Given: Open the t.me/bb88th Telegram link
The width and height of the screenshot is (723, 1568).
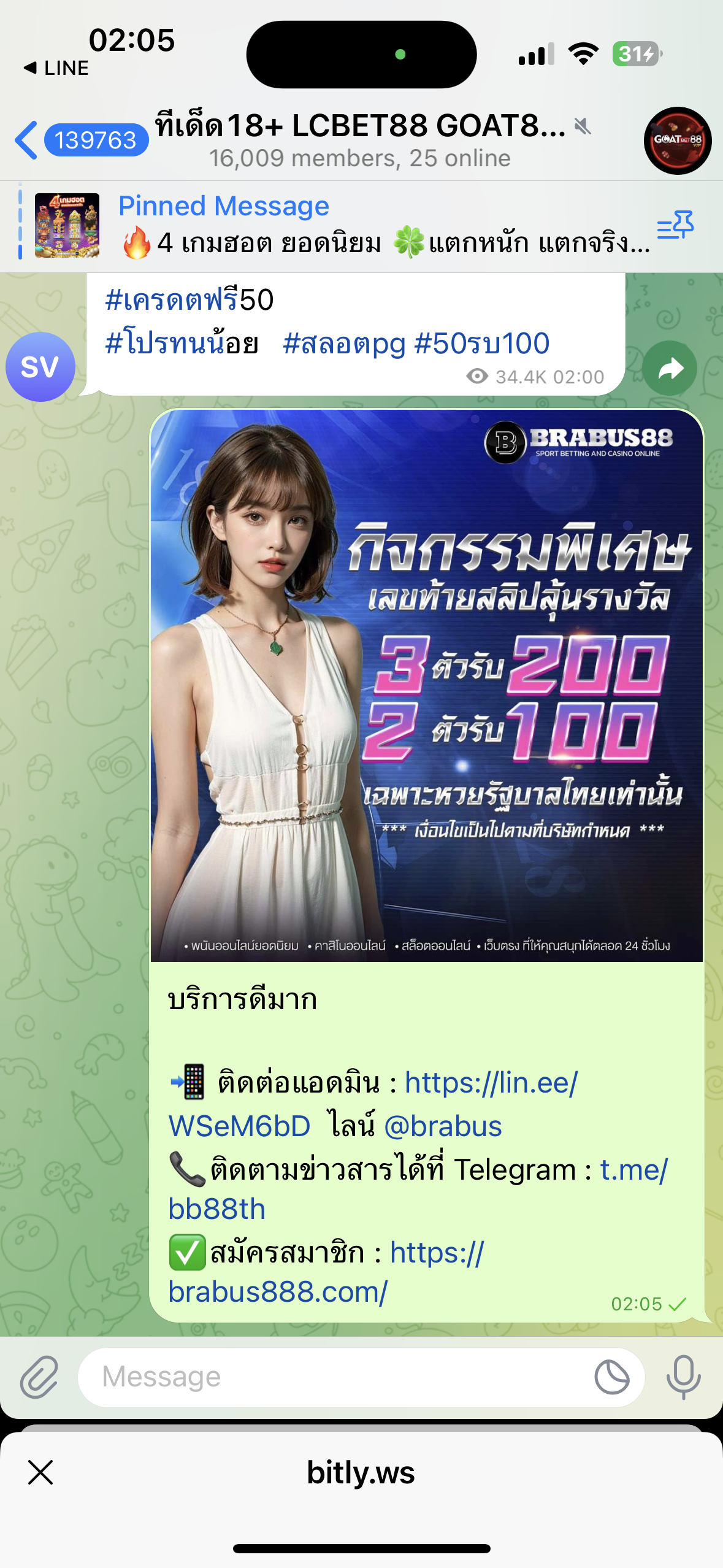Looking at the screenshot, I should [x=418, y=1189].
